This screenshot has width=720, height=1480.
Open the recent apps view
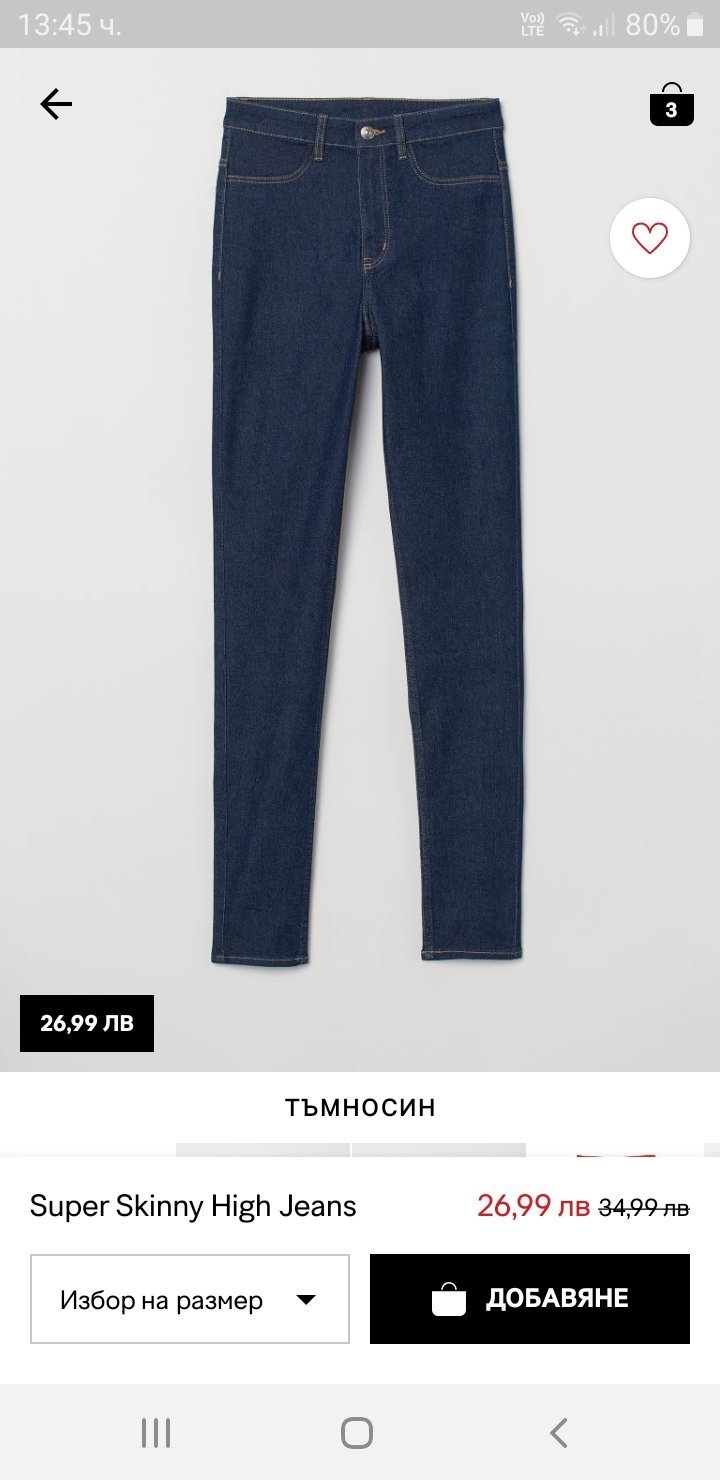[x=156, y=1432]
